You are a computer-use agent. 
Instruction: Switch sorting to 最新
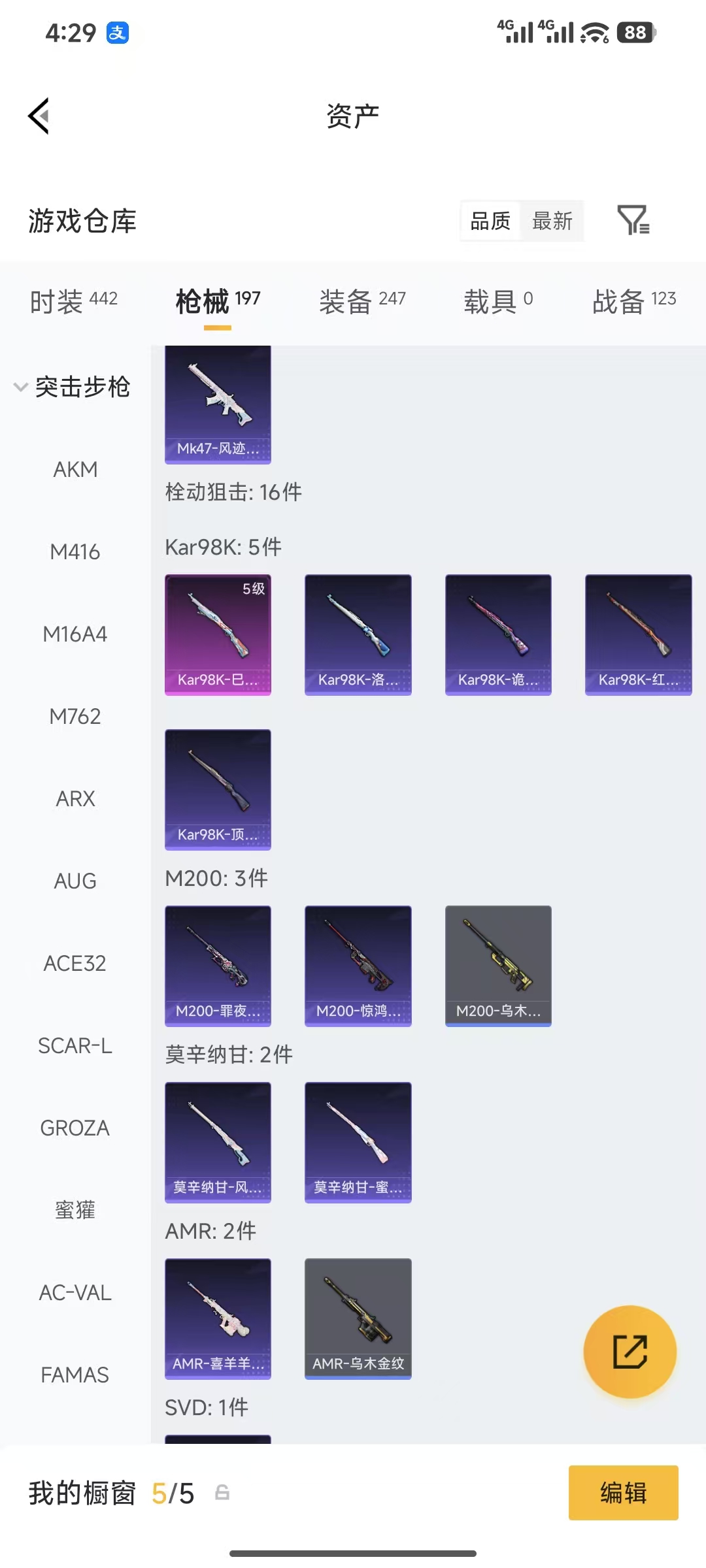[x=551, y=221]
